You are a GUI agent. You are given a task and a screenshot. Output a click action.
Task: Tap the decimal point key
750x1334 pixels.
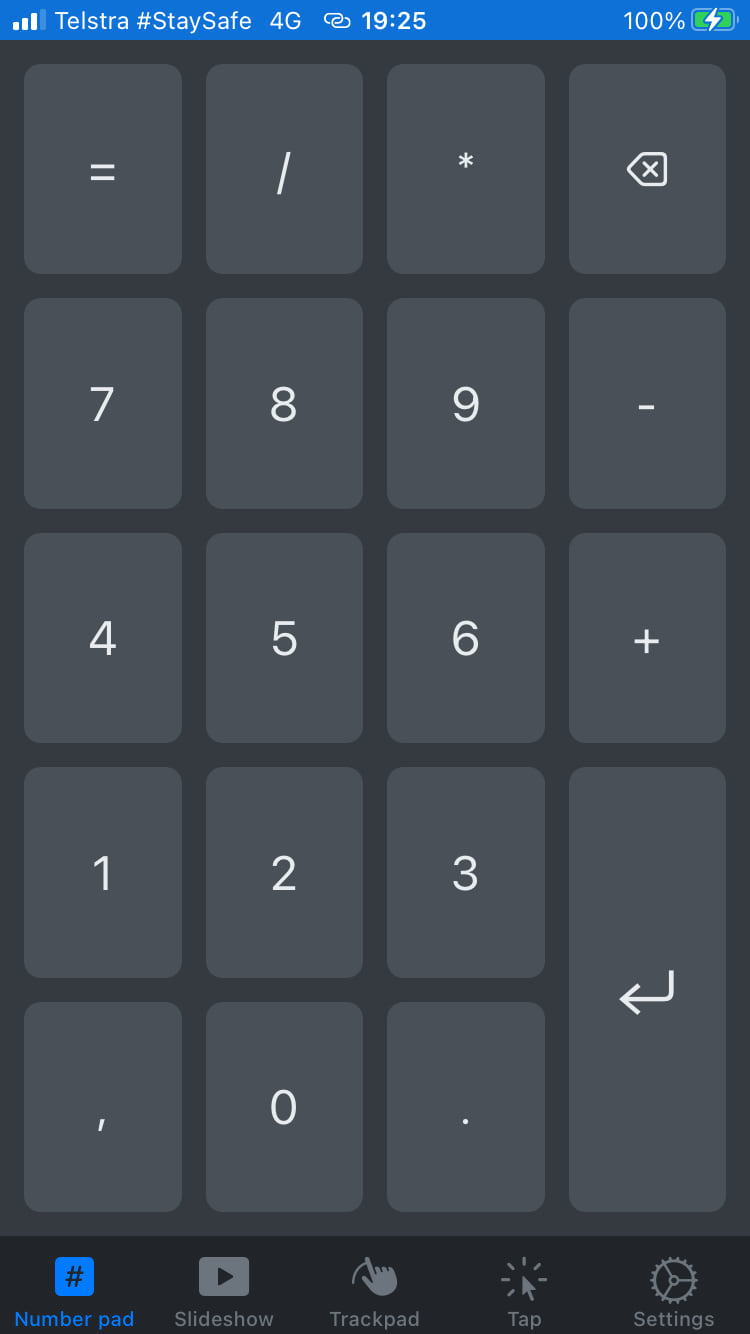pyautogui.click(x=466, y=1107)
